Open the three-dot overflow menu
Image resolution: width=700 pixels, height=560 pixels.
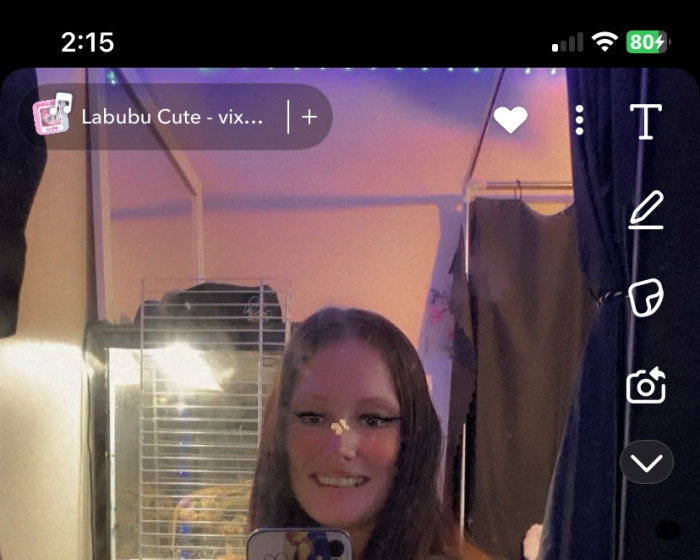pyautogui.click(x=579, y=120)
